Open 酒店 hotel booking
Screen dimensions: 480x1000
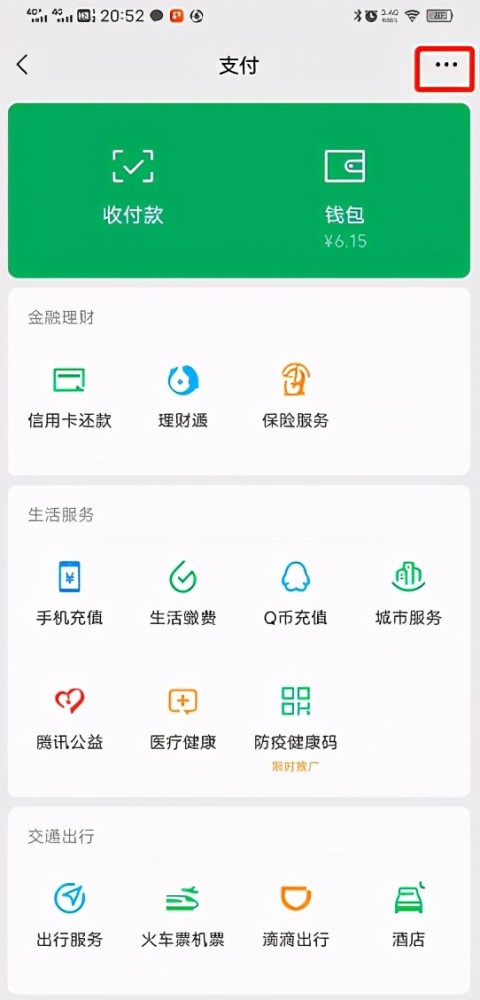click(408, 916)
